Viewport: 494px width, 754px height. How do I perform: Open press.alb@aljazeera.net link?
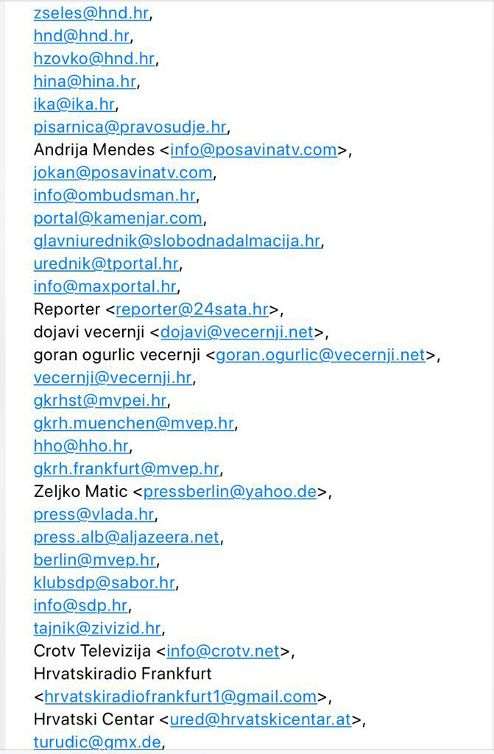(127, 537)
